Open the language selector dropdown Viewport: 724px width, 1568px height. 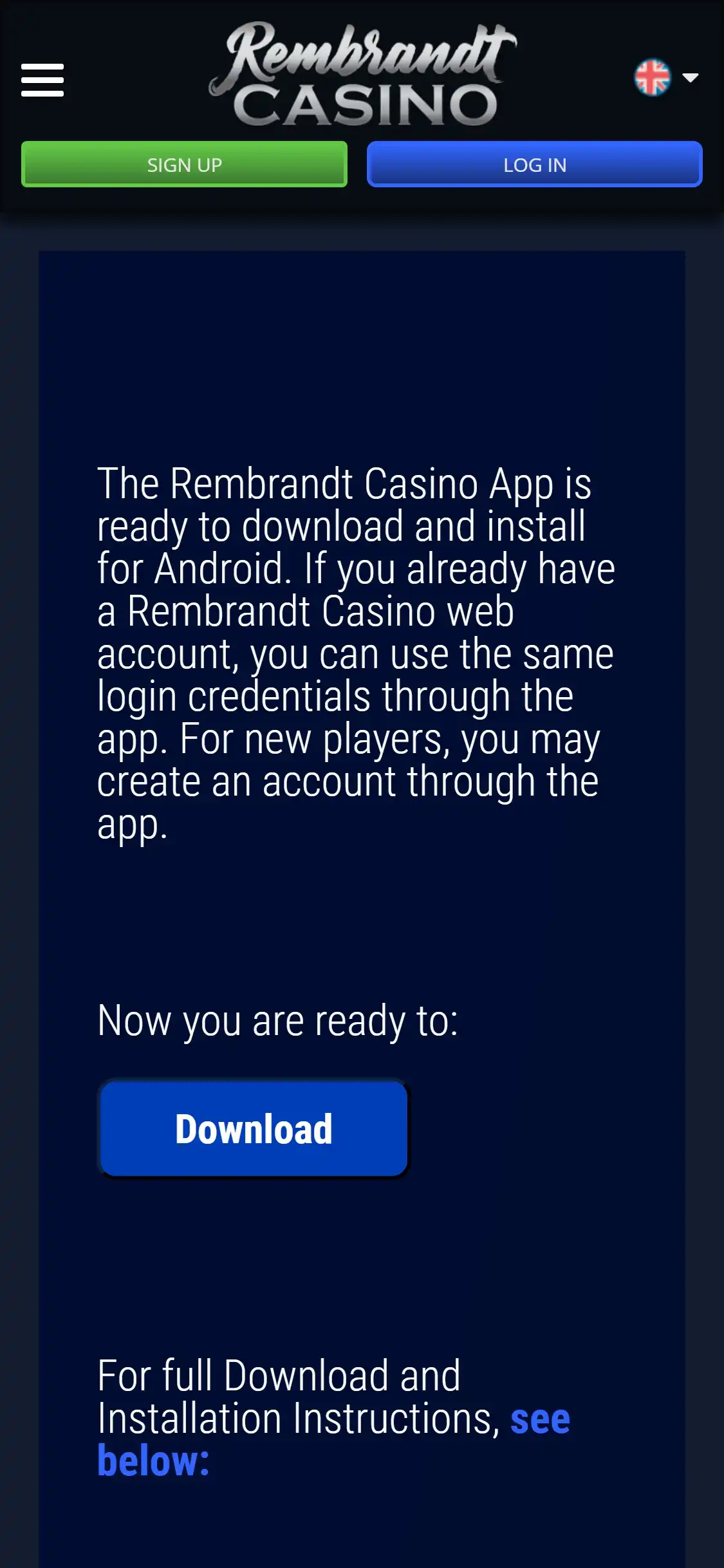[x=666, y=78]
